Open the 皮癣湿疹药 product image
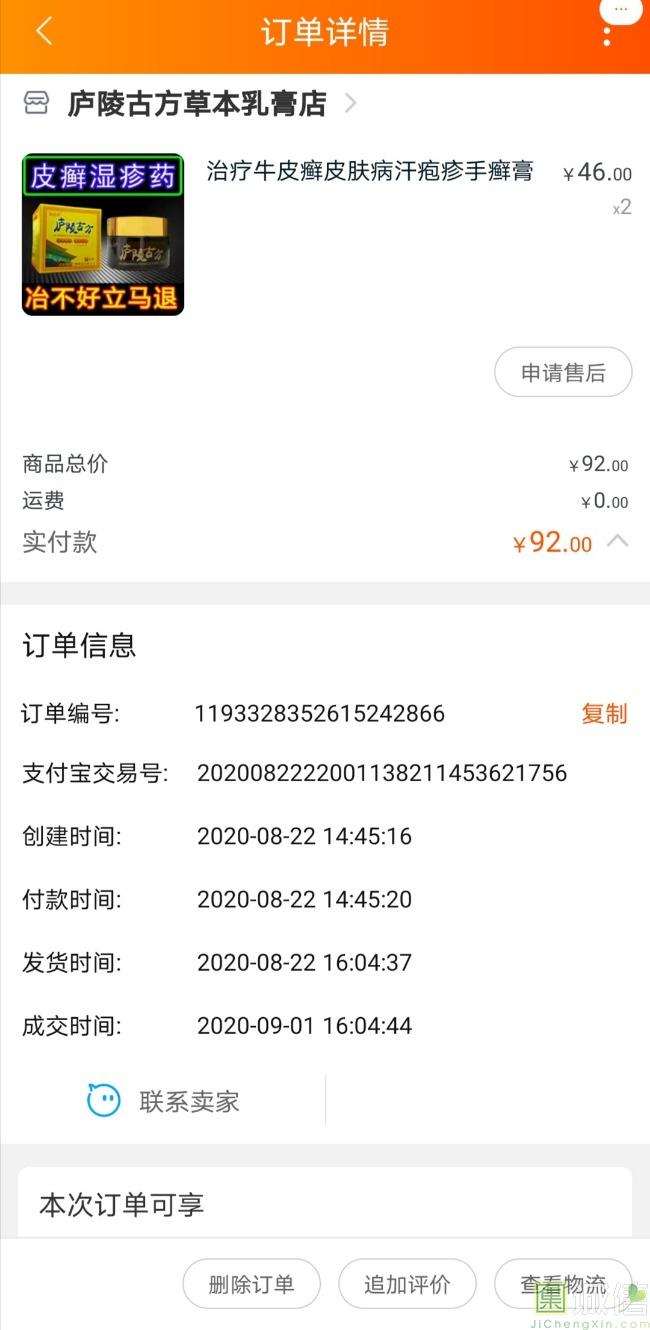 coord(103,234)
